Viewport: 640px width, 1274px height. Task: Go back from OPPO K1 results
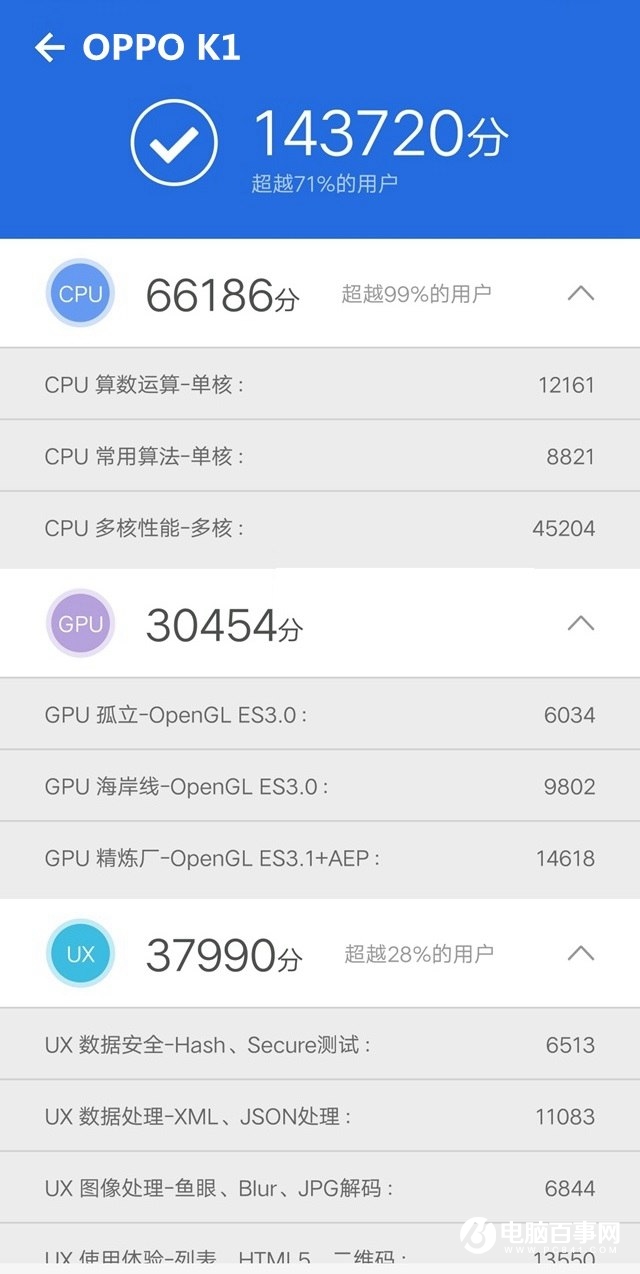[49, 47]
